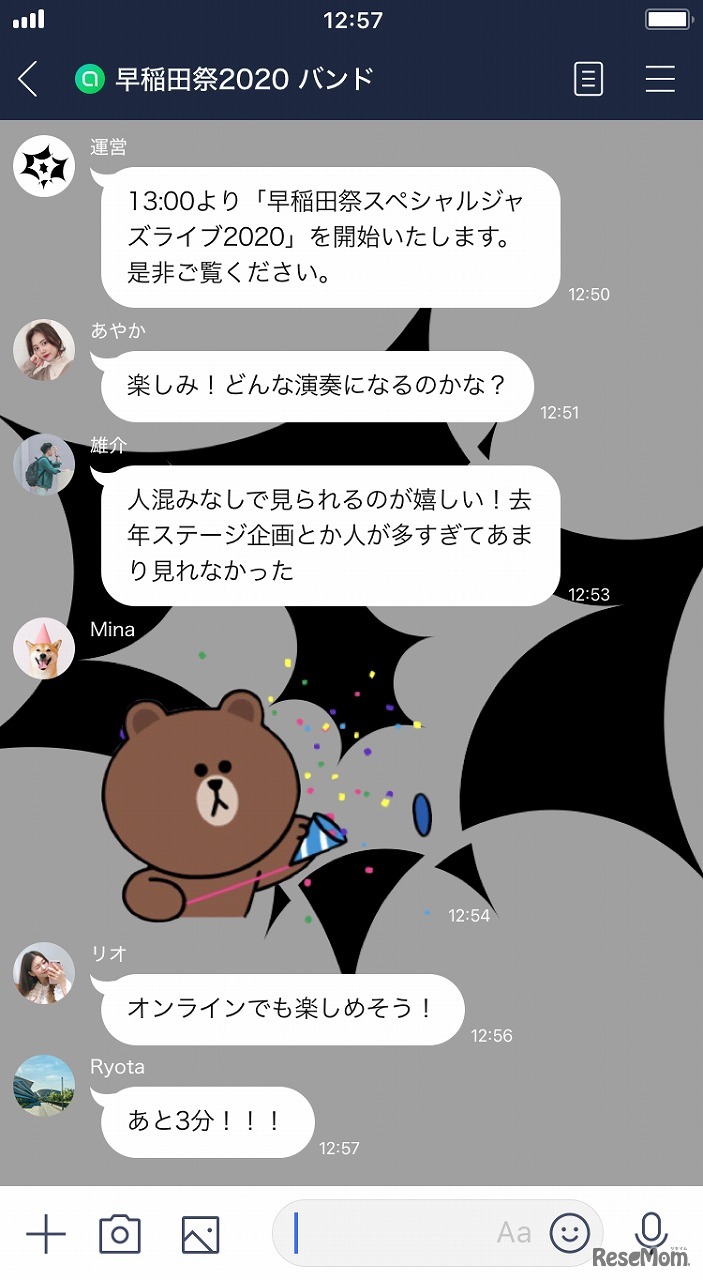Open リオ's profile avatar
This screenshot has height=1280, width=703.
point(44,973)
